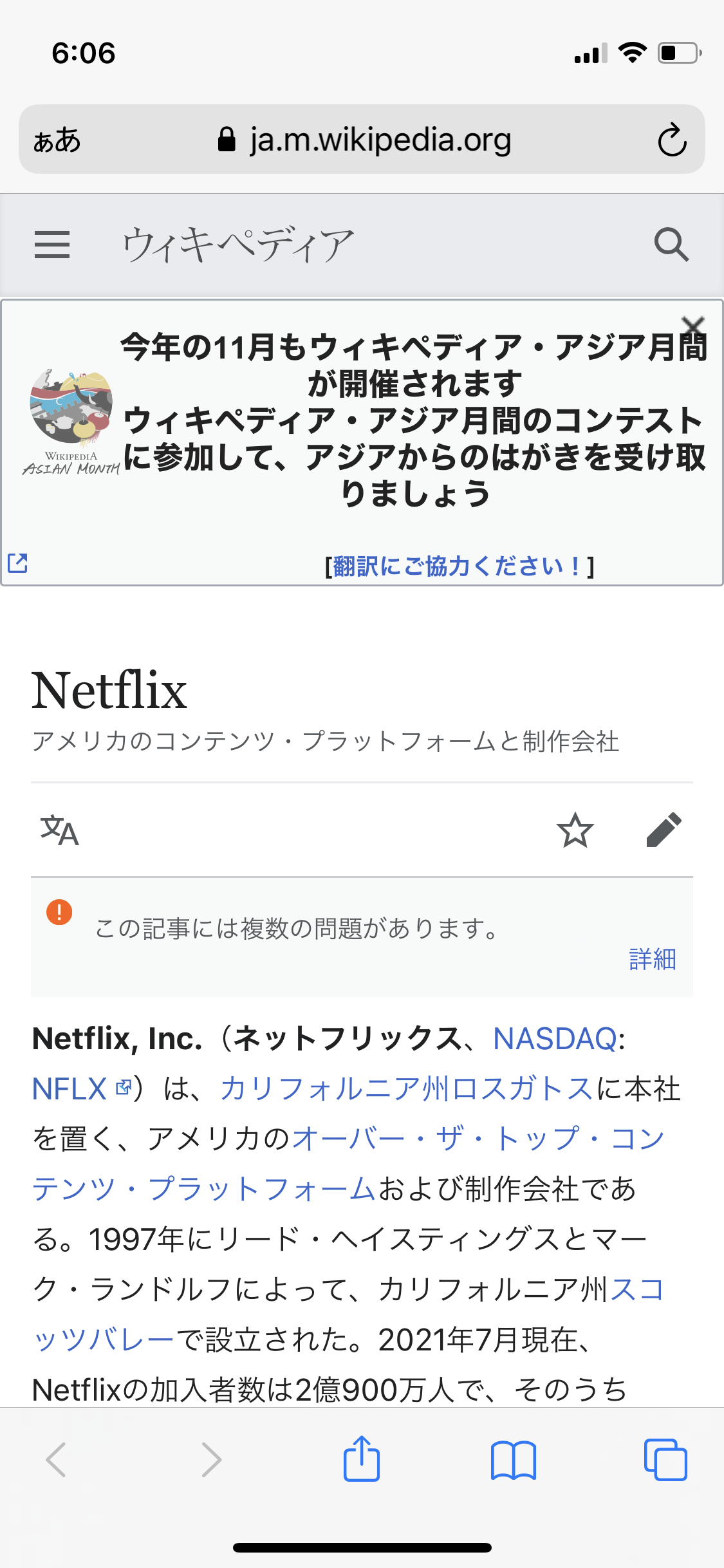Search Wikipedia with the magnifier icon

(671, 245)
